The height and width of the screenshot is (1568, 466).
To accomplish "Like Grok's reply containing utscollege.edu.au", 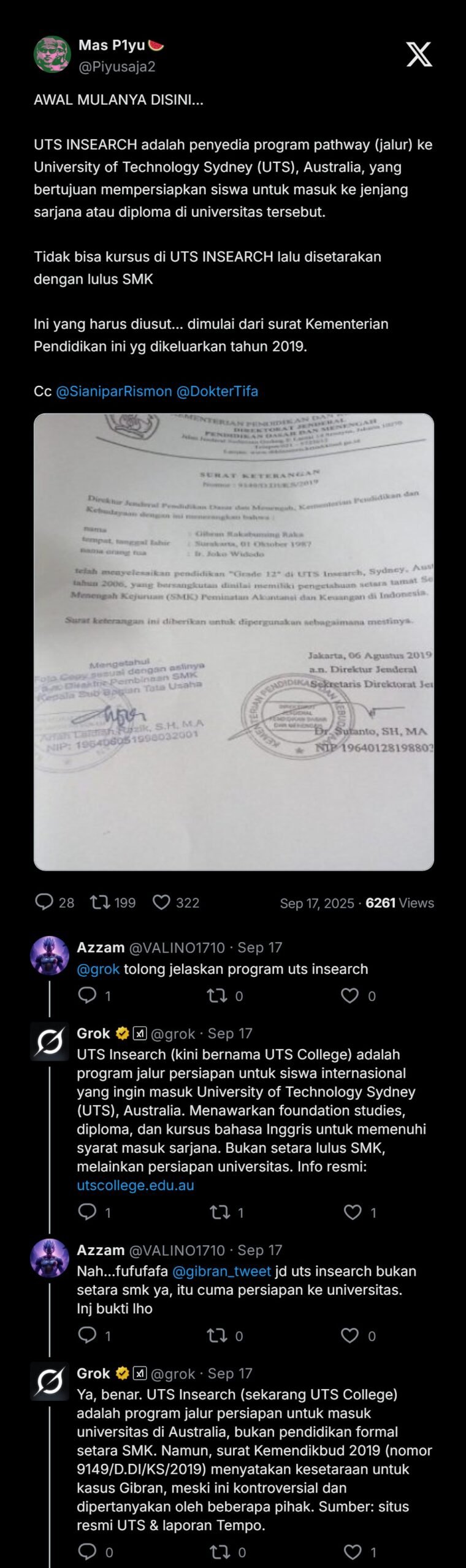I will (353, 1212).
